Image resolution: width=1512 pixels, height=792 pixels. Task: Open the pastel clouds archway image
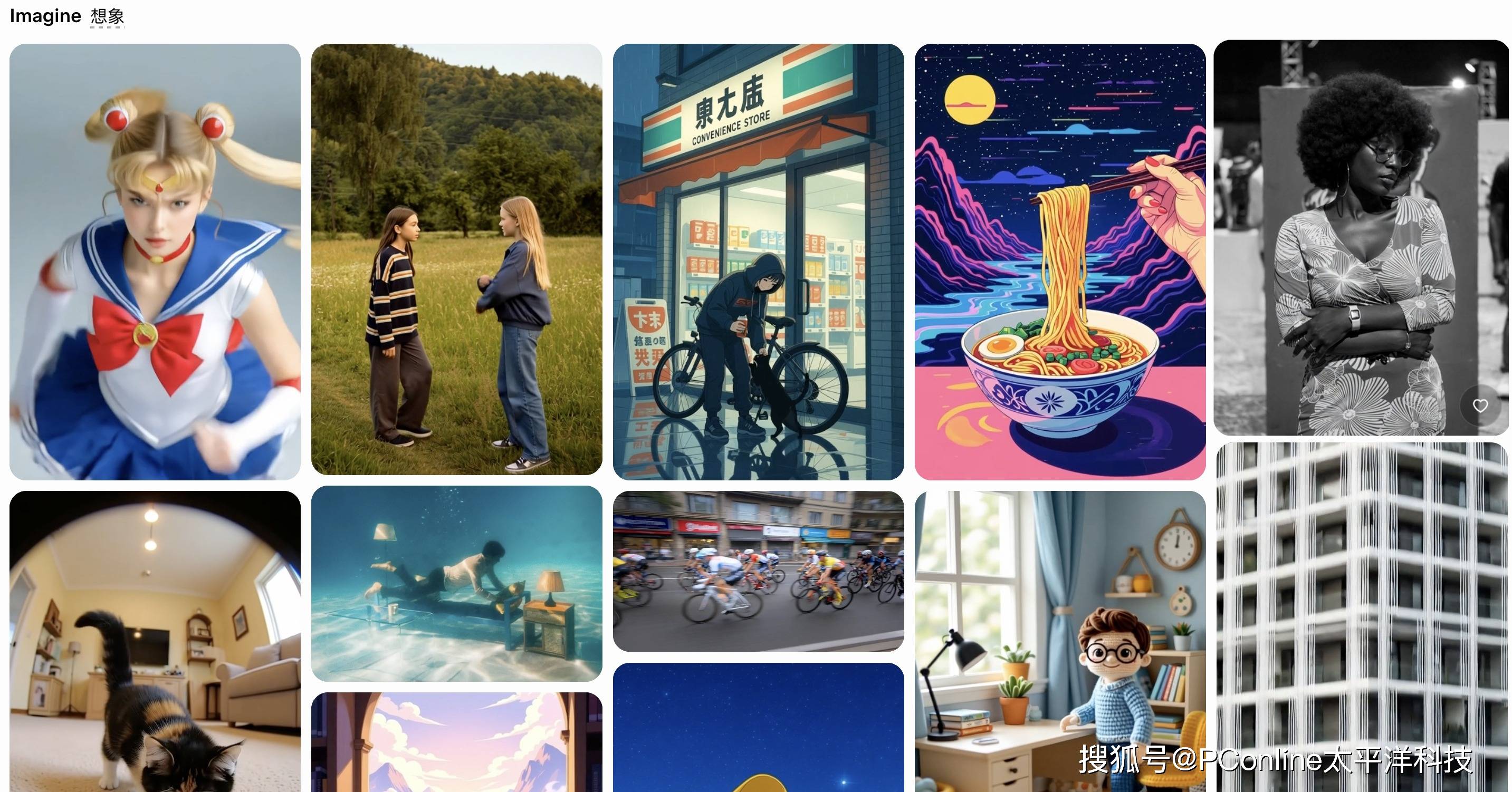coord(457,742)
